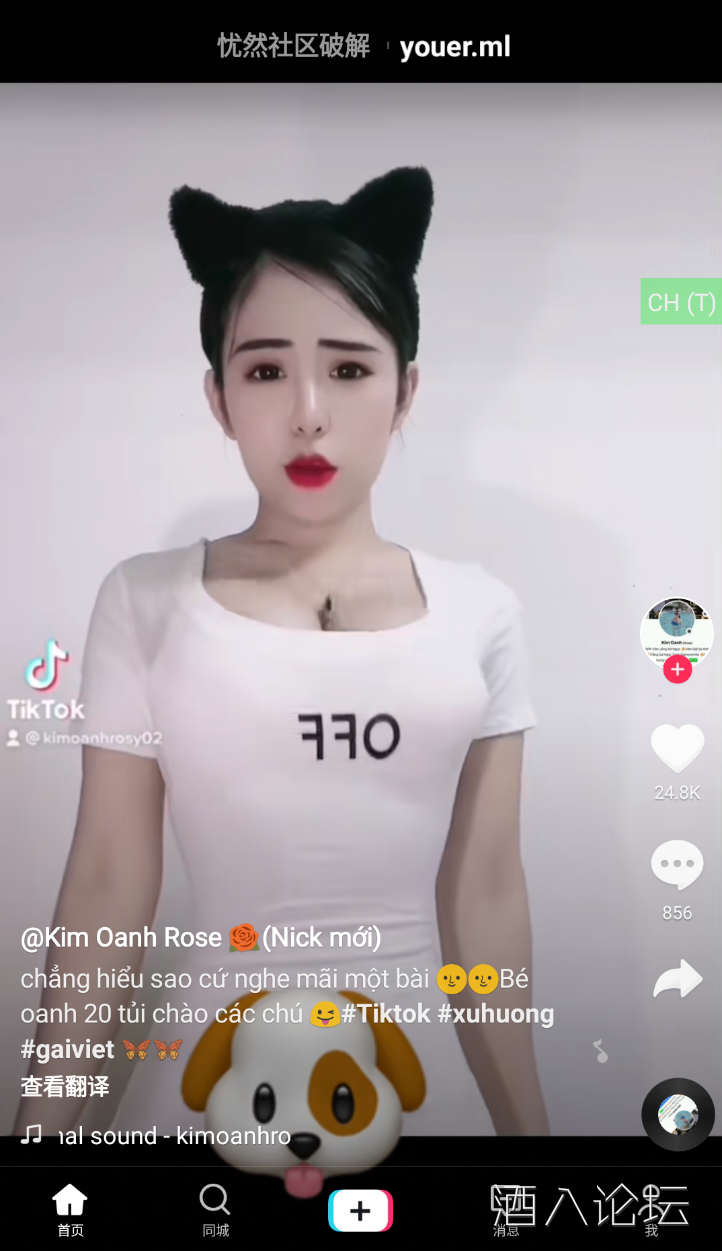Open the original sound by kimoanhro
Image resolution: width=722 pixels, height=1251 pixels.
(172, 1136)
